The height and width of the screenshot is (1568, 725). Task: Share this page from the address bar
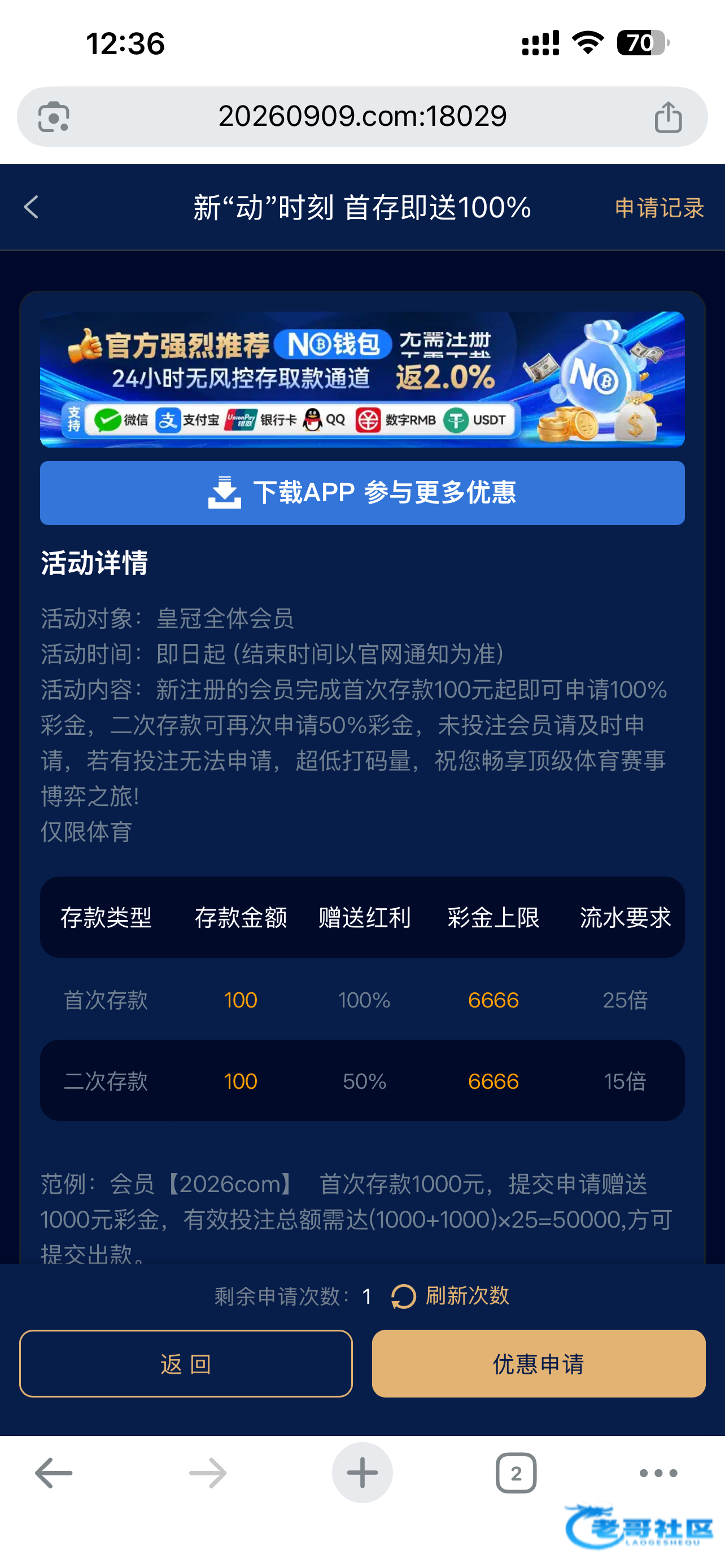[668, 116]
